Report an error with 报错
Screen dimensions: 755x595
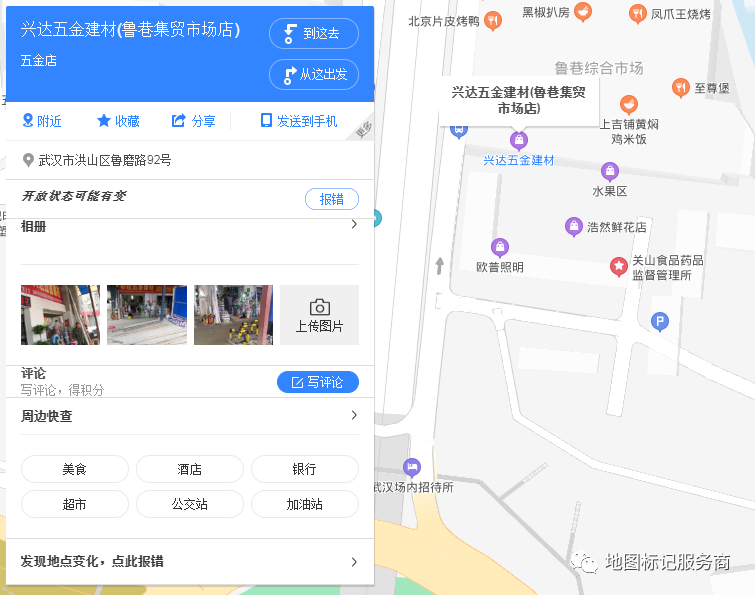tap(331, 199)
